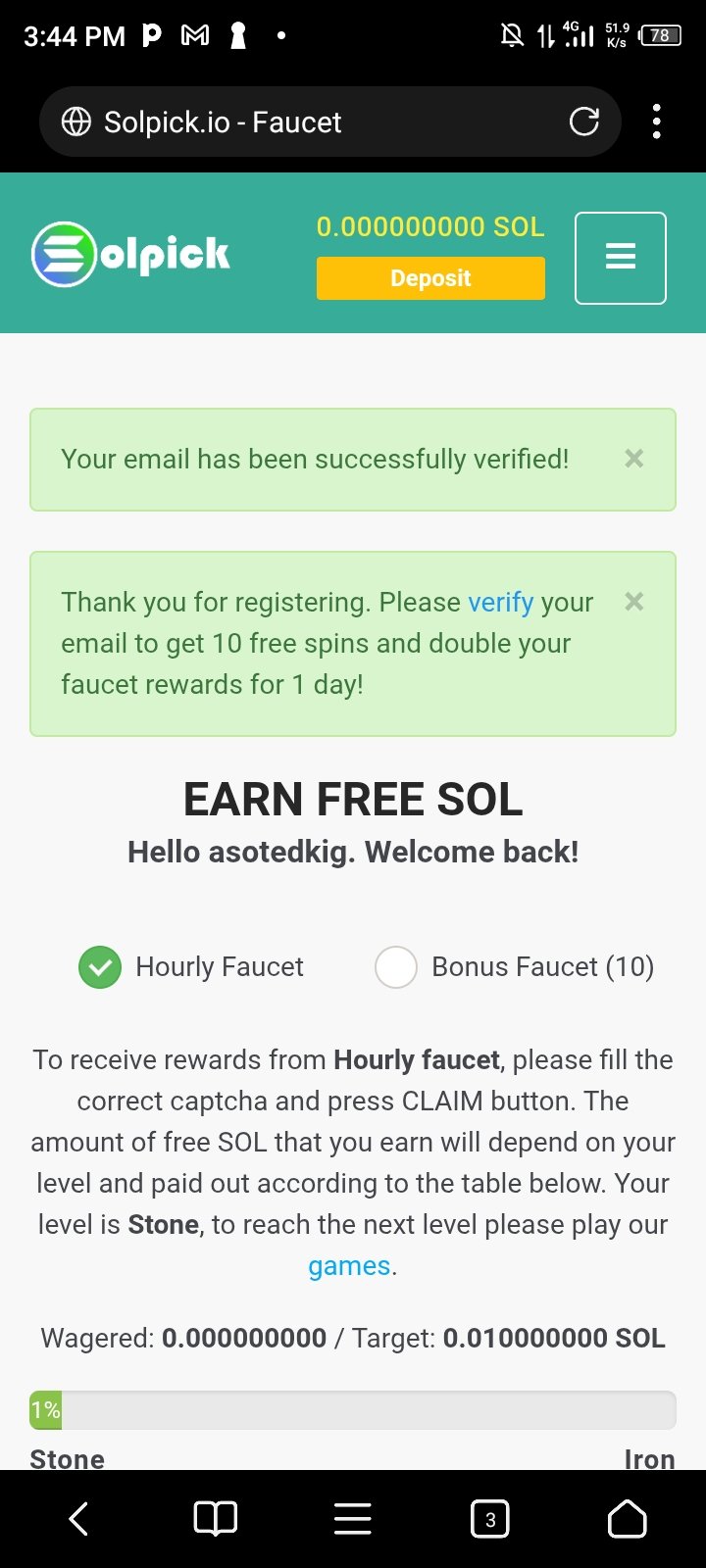The width and height of the screenshot is (706, 1568).
Task: Dismiss the email verified banner
Action: coord(634,459)
